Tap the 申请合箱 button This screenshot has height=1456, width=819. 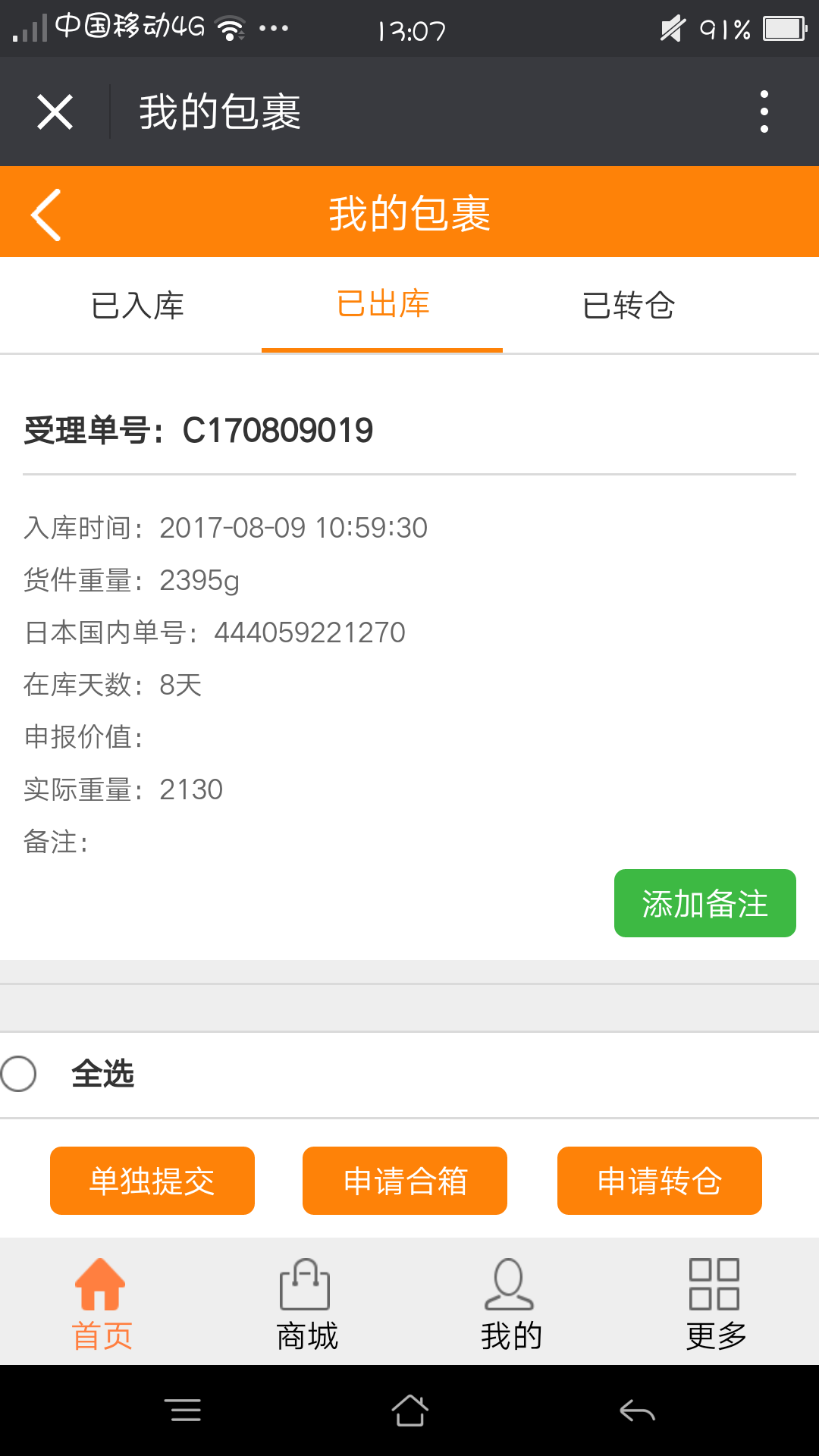(405, 1181)
